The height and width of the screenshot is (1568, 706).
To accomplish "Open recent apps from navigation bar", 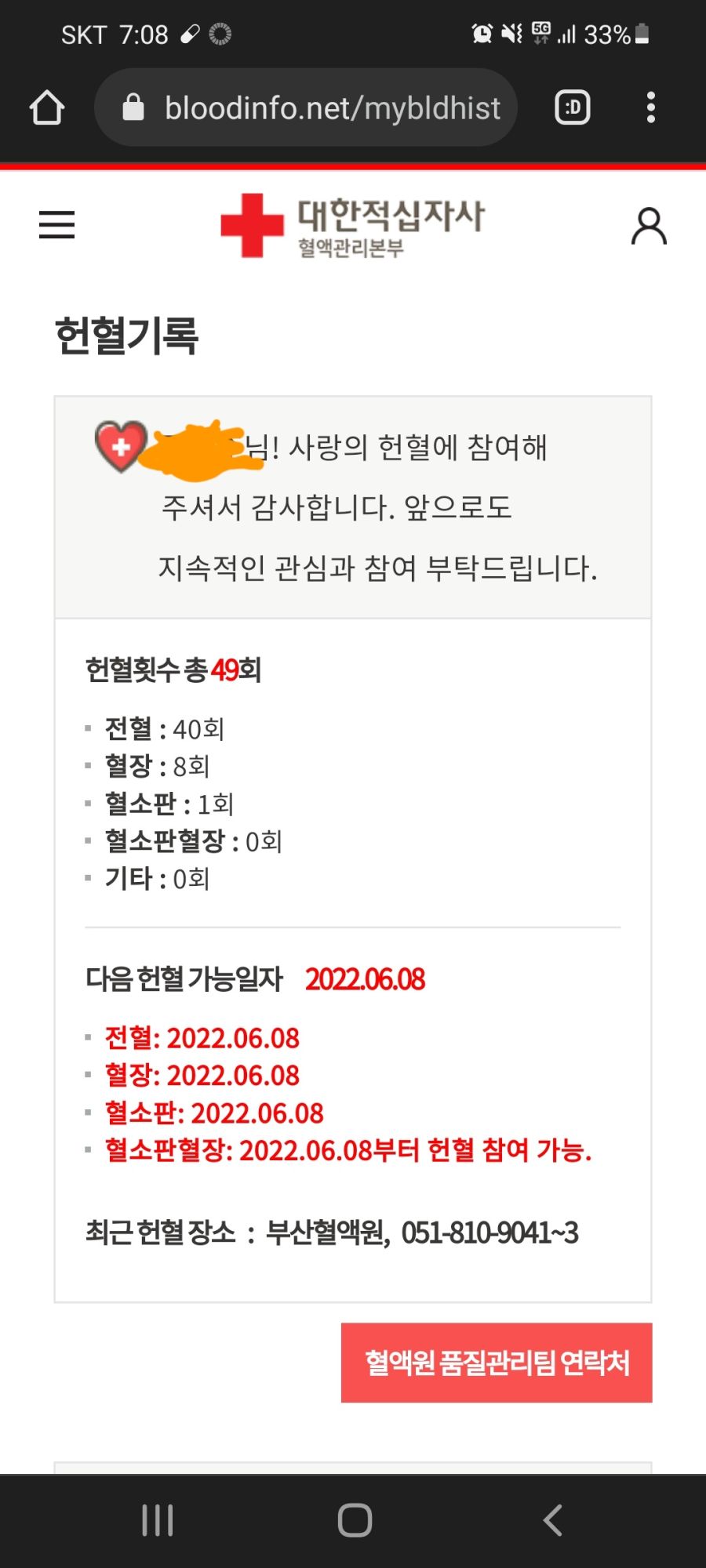I will click(157, 1520).
